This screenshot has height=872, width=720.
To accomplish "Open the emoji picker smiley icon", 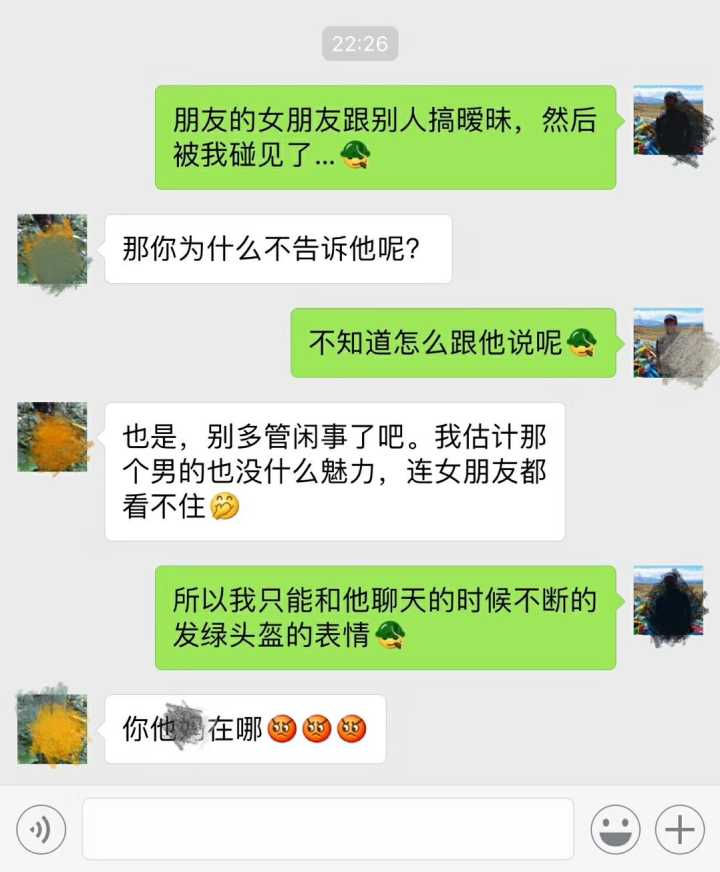I will coord(618,829).
